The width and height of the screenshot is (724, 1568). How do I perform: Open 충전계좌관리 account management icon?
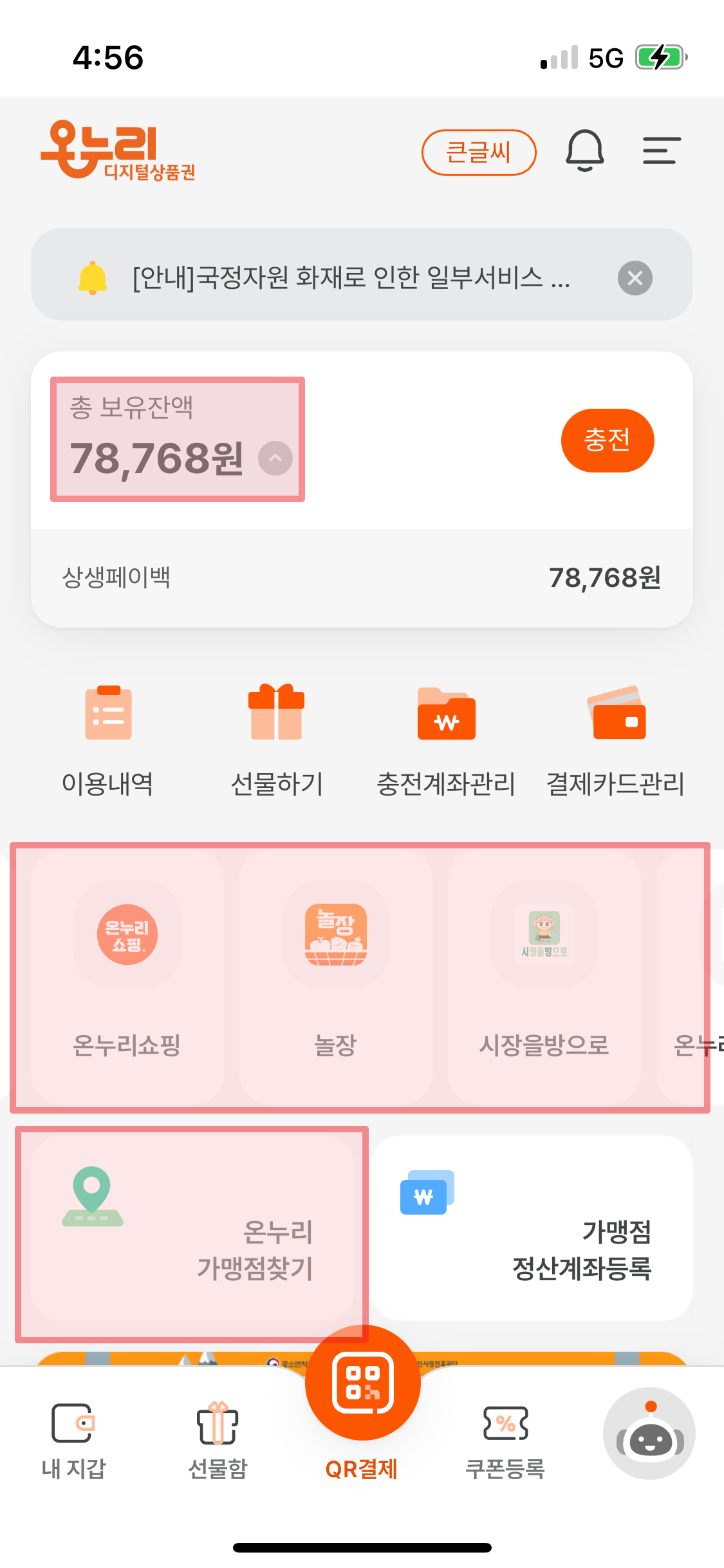(446, 740)
